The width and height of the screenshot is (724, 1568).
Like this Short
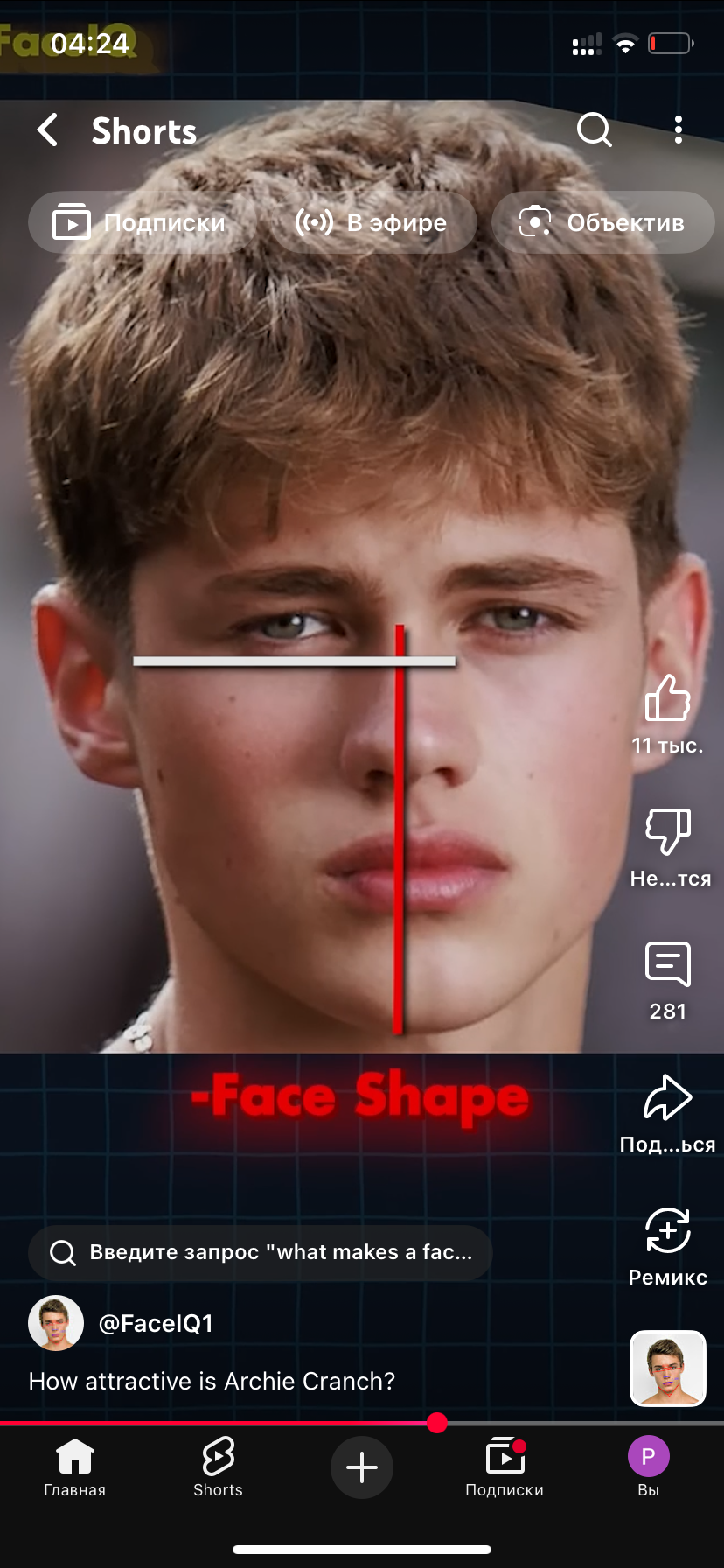(x=667, y=698)
